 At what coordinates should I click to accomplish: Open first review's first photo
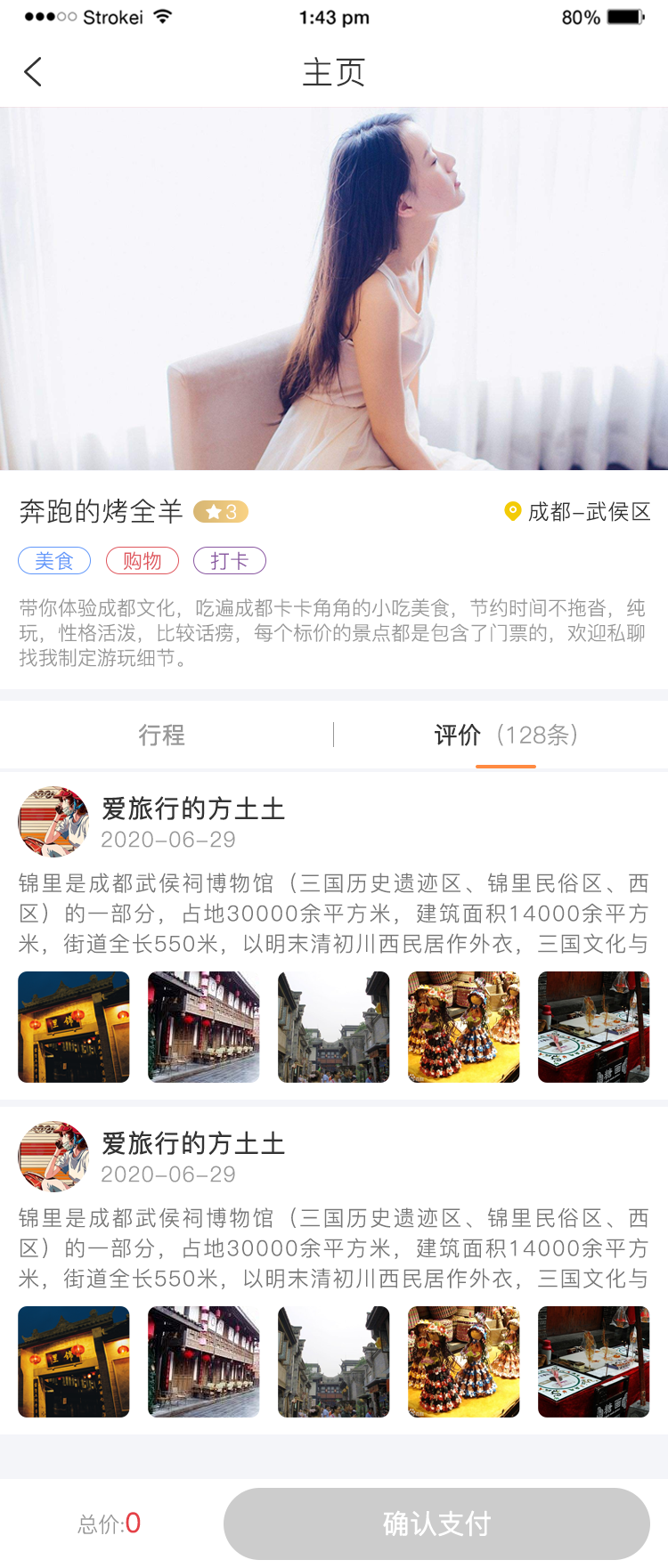click(x=74, y=1027)
